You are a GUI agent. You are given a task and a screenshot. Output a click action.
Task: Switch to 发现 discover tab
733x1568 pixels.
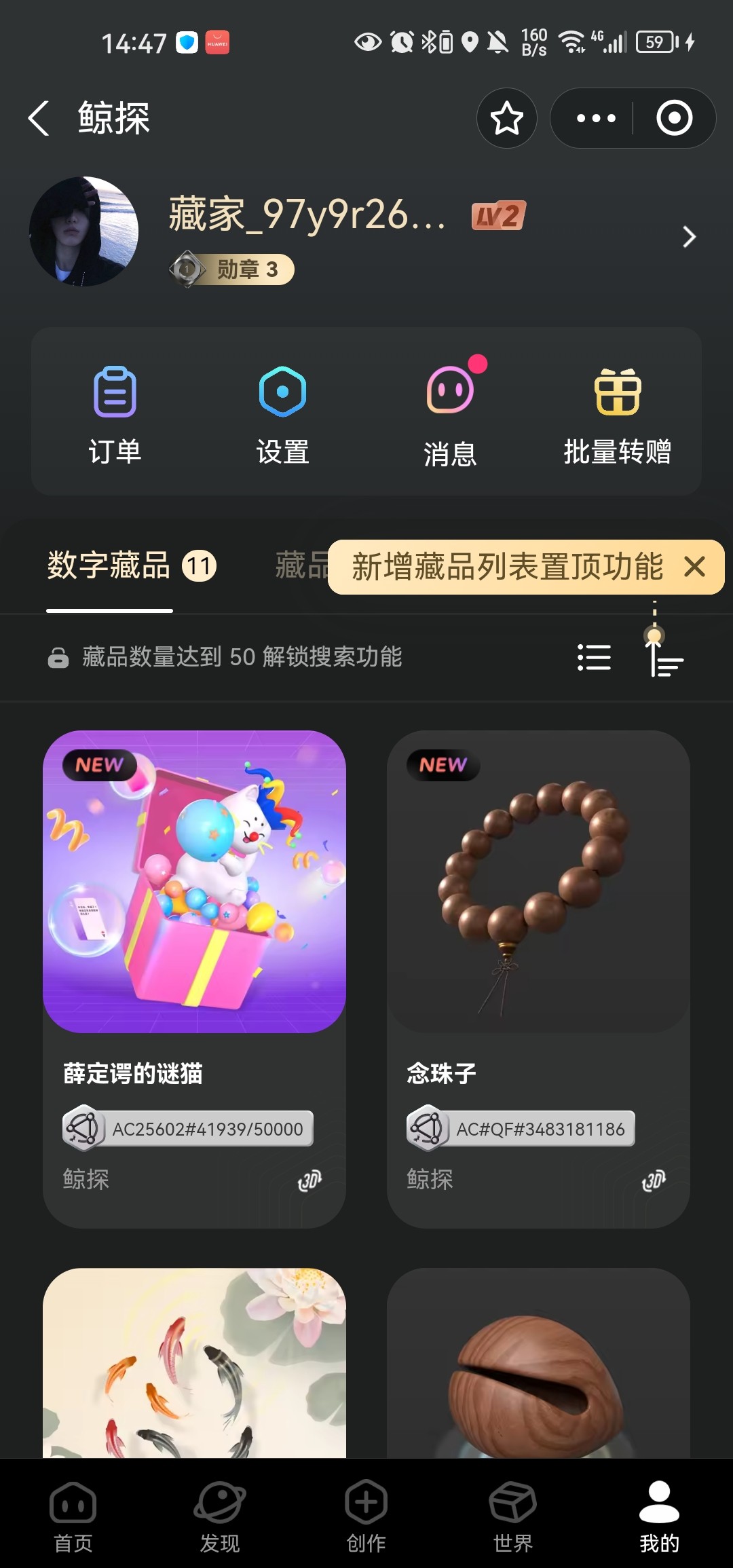(219, 1516)
